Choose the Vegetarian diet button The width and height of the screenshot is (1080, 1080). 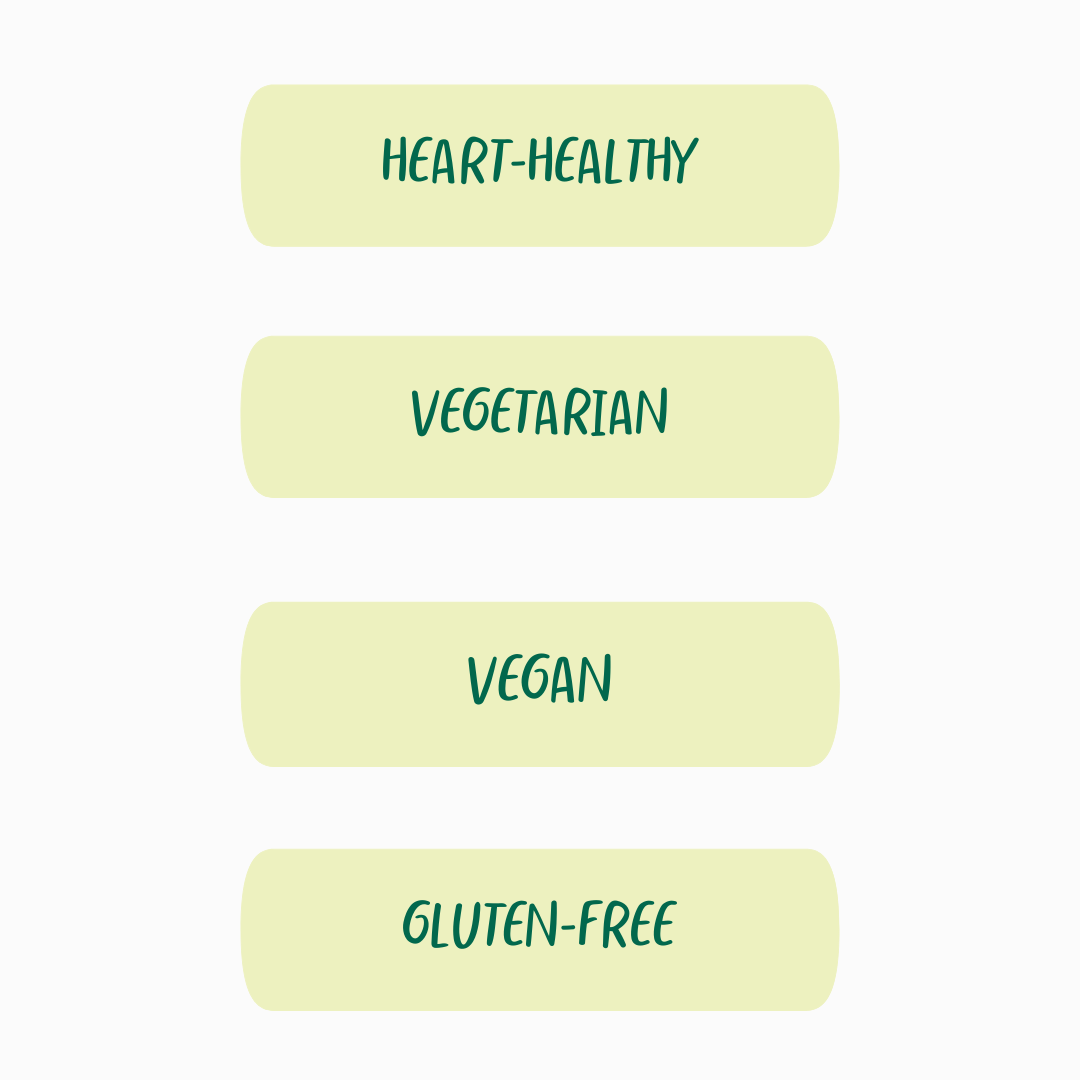click(539, 416)
